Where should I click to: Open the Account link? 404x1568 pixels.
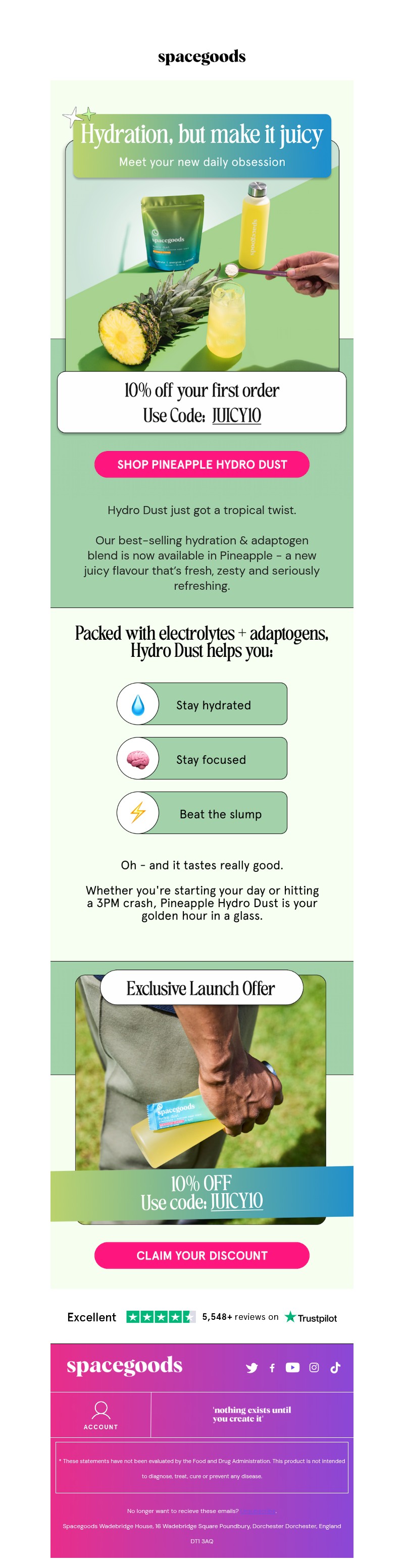pyautogui.click(x=100, y=1415)
